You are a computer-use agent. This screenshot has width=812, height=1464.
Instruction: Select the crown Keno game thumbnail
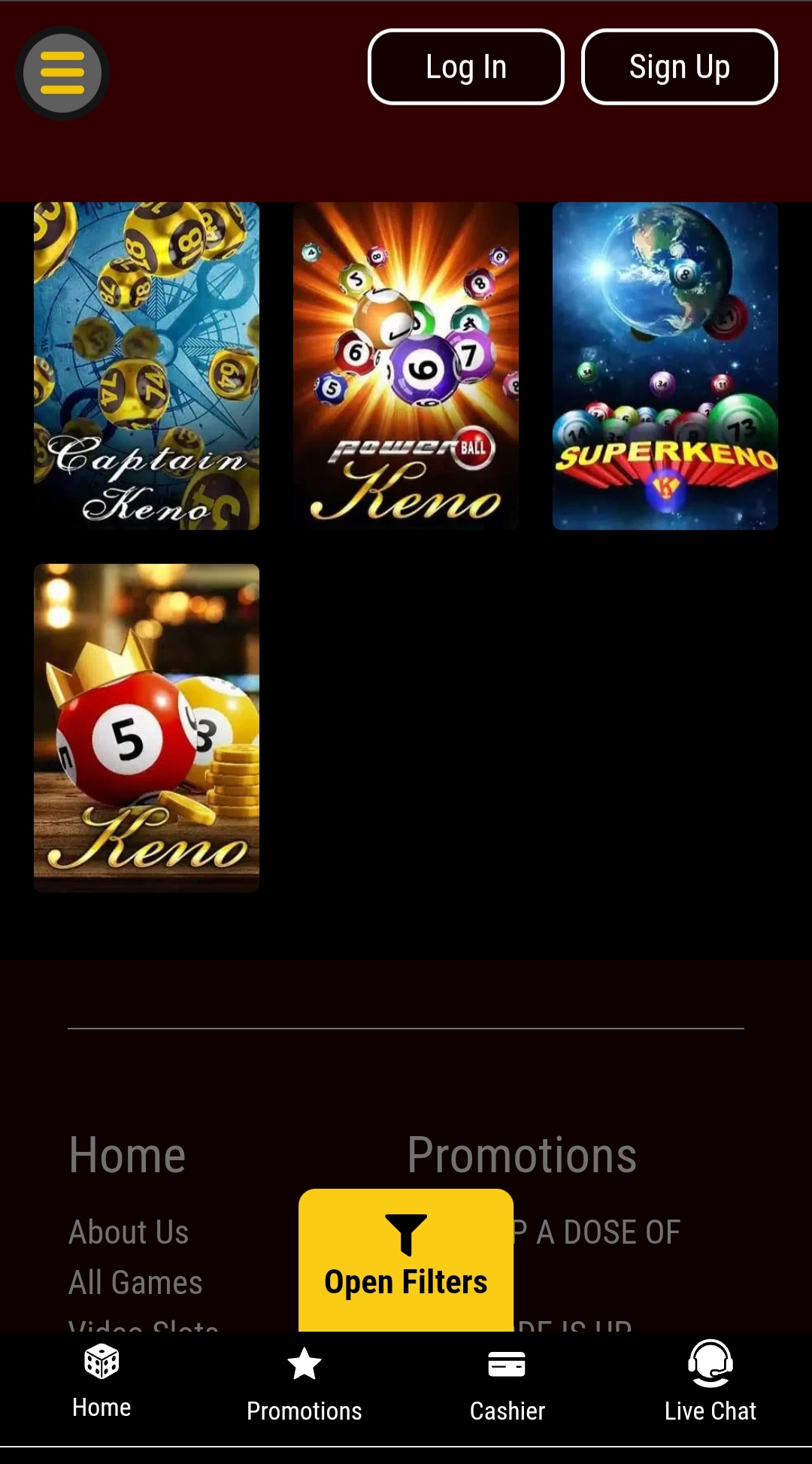pos(147,726)
